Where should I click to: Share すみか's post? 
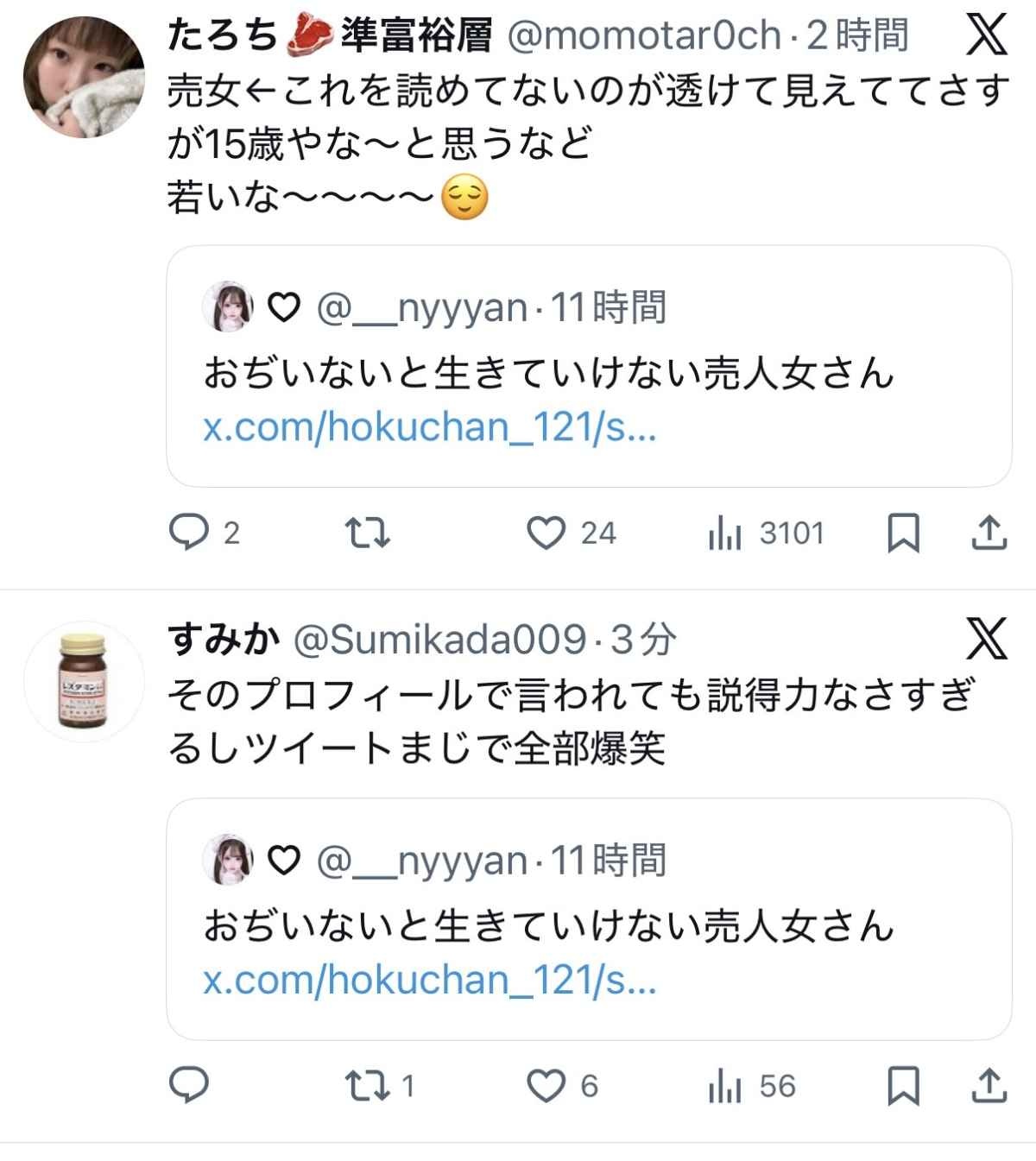point(989,1085)
